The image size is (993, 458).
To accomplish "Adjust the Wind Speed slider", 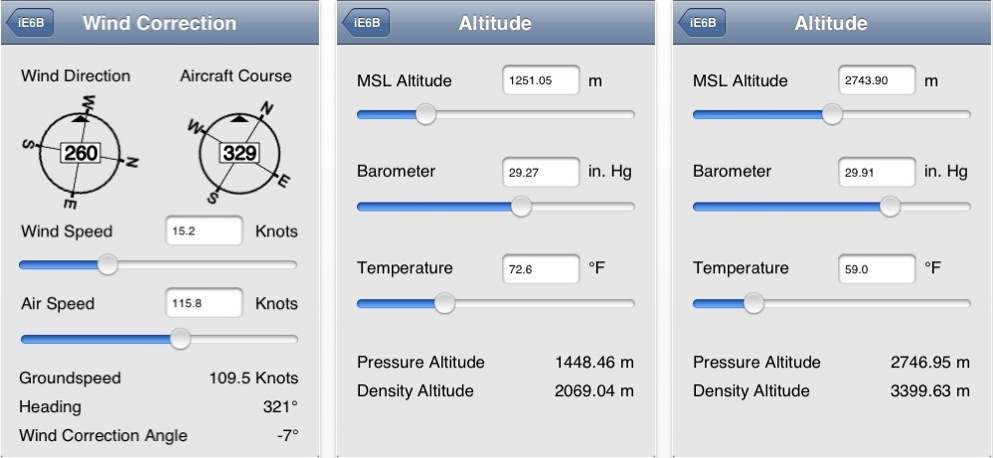I will point(107,265).
